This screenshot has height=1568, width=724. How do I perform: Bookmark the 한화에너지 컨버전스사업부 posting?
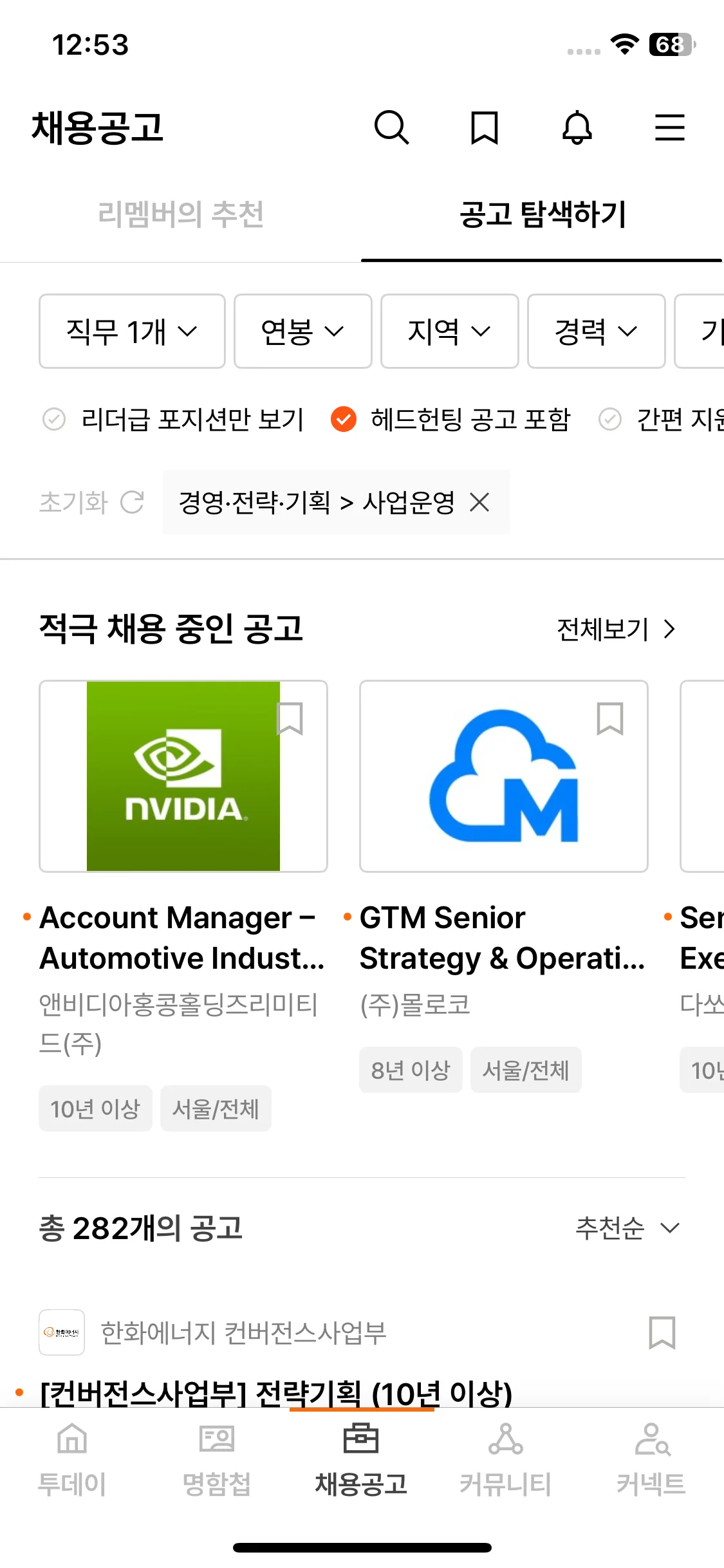662,1332
